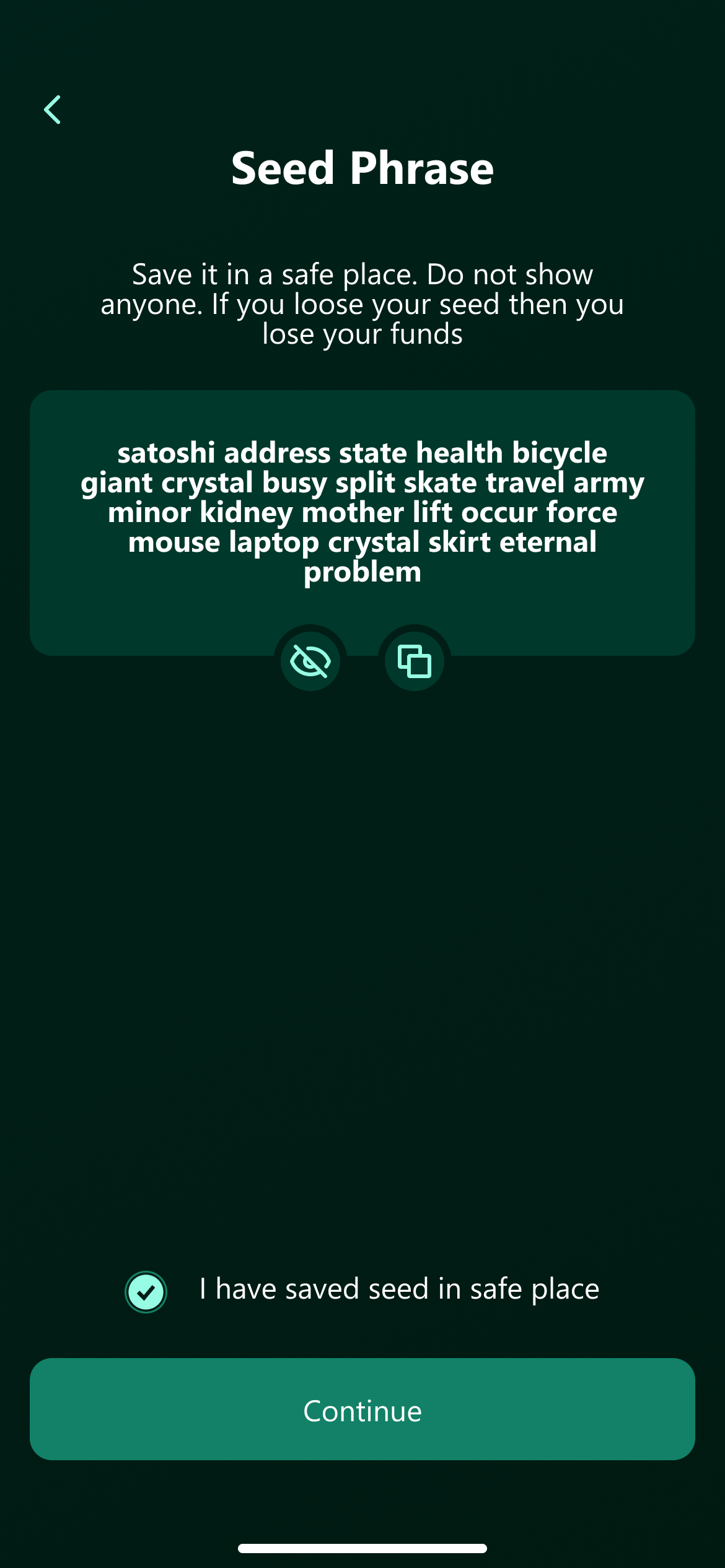The height and width of the screenshot is (1568, 725).
Task: Copy the seed phrase to clipboard
Action: [x=415, y=661]
